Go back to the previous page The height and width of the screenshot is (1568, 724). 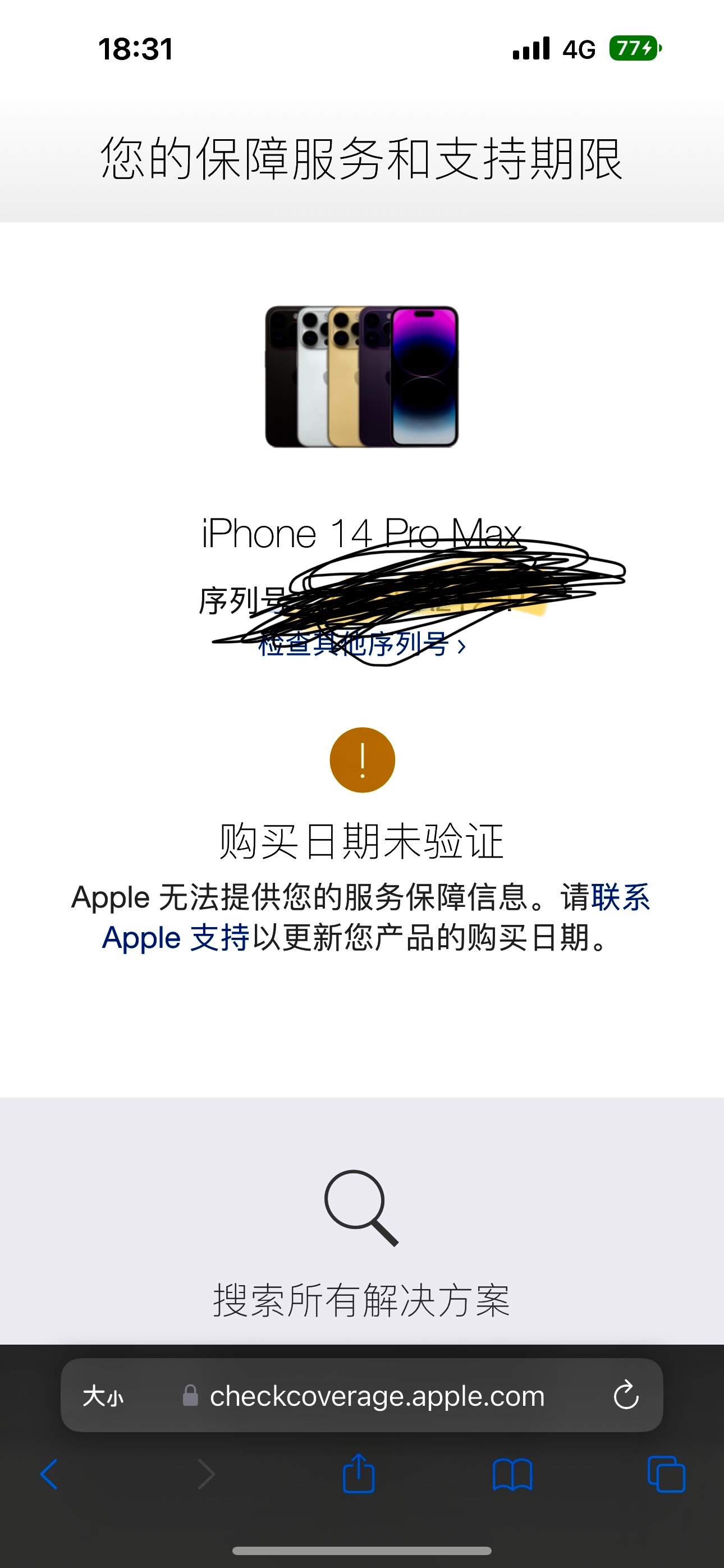[x=49, y=1474]
